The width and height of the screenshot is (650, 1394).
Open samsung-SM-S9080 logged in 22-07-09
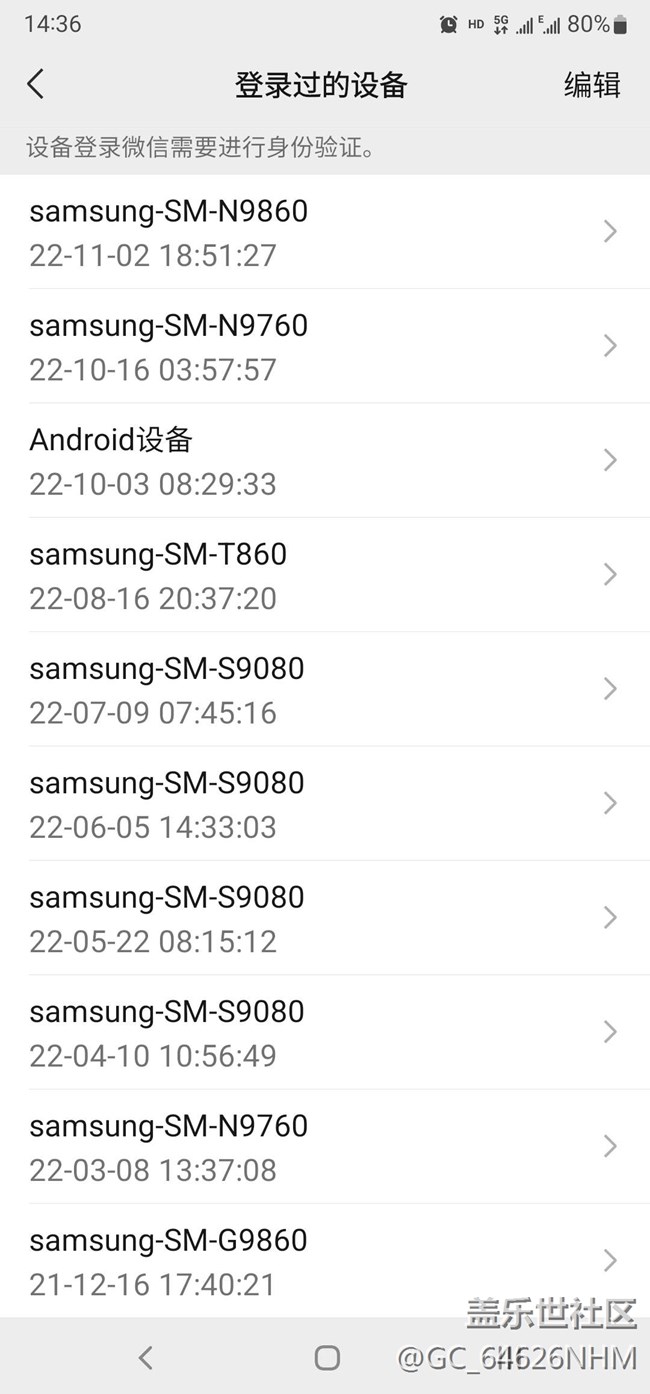coord(325,689)
